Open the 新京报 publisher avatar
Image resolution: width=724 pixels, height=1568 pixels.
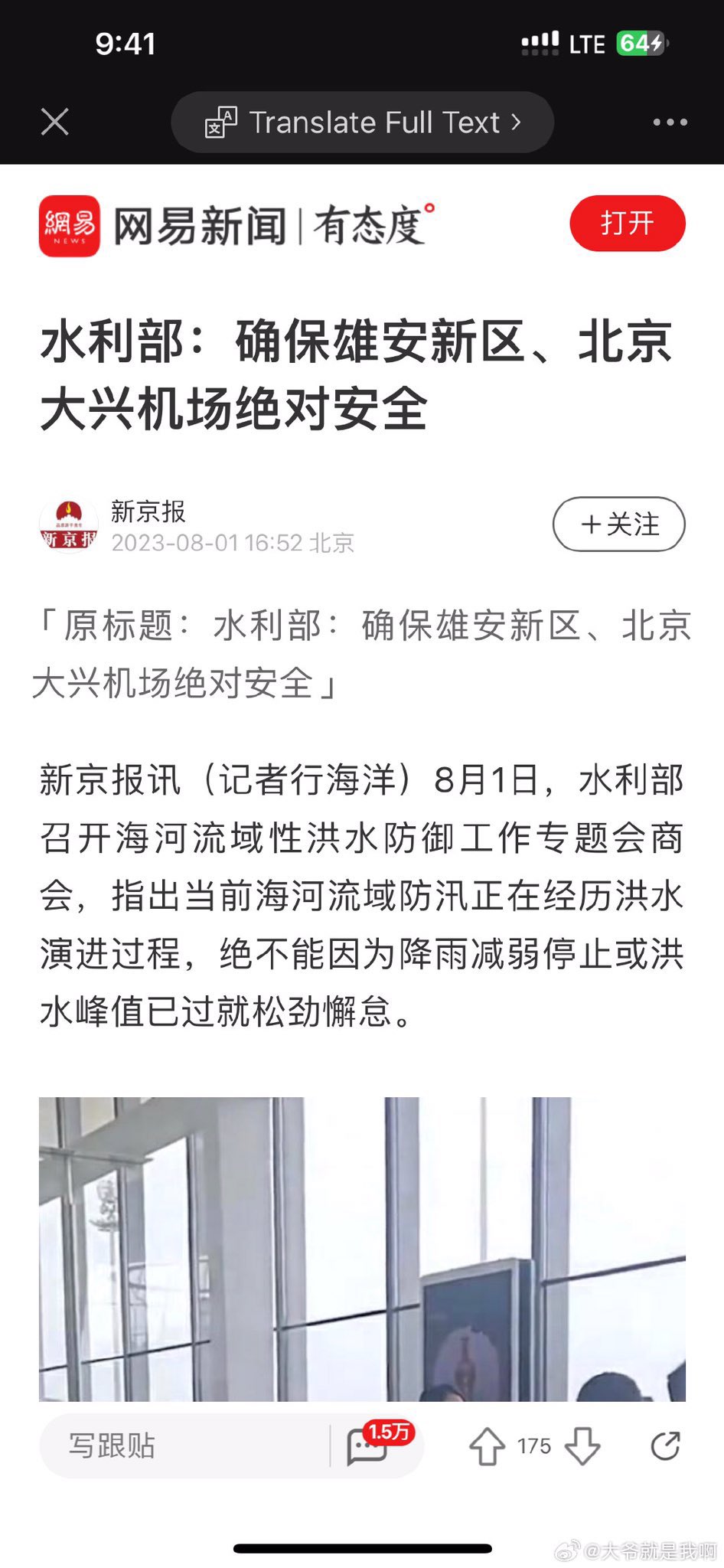pos(68,526)
